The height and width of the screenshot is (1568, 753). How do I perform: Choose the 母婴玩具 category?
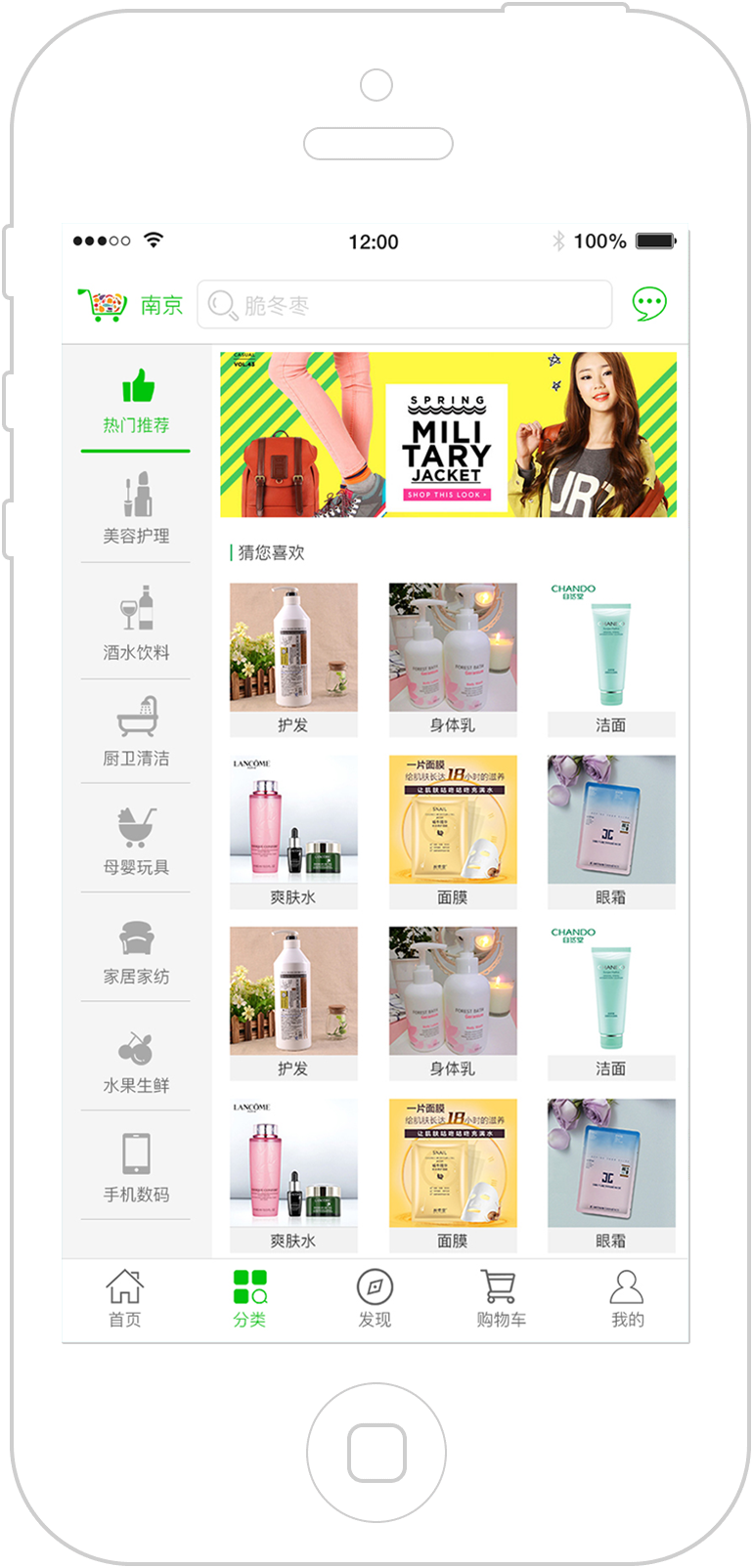(x=137, y=841)
